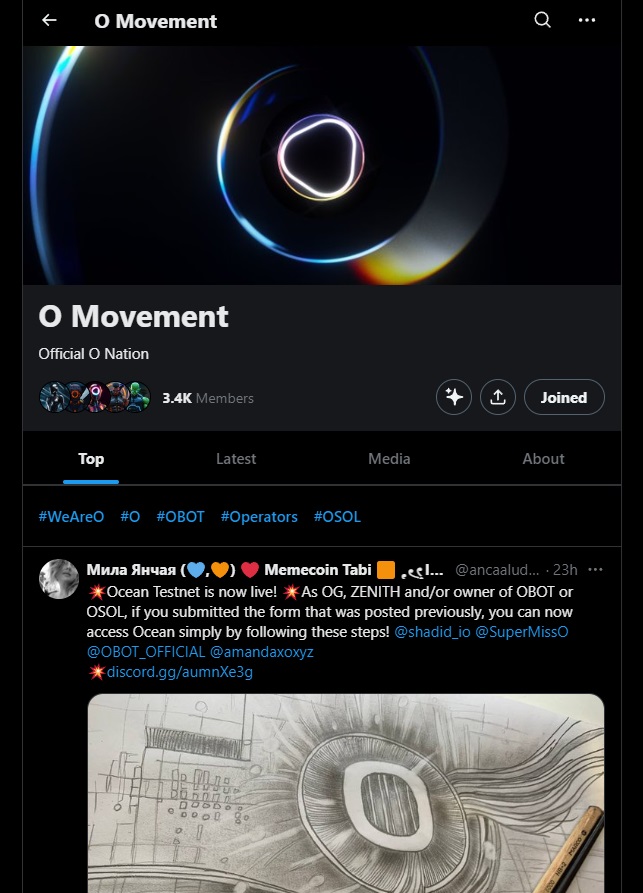
Task: Open the About tab
Action: 543,459
